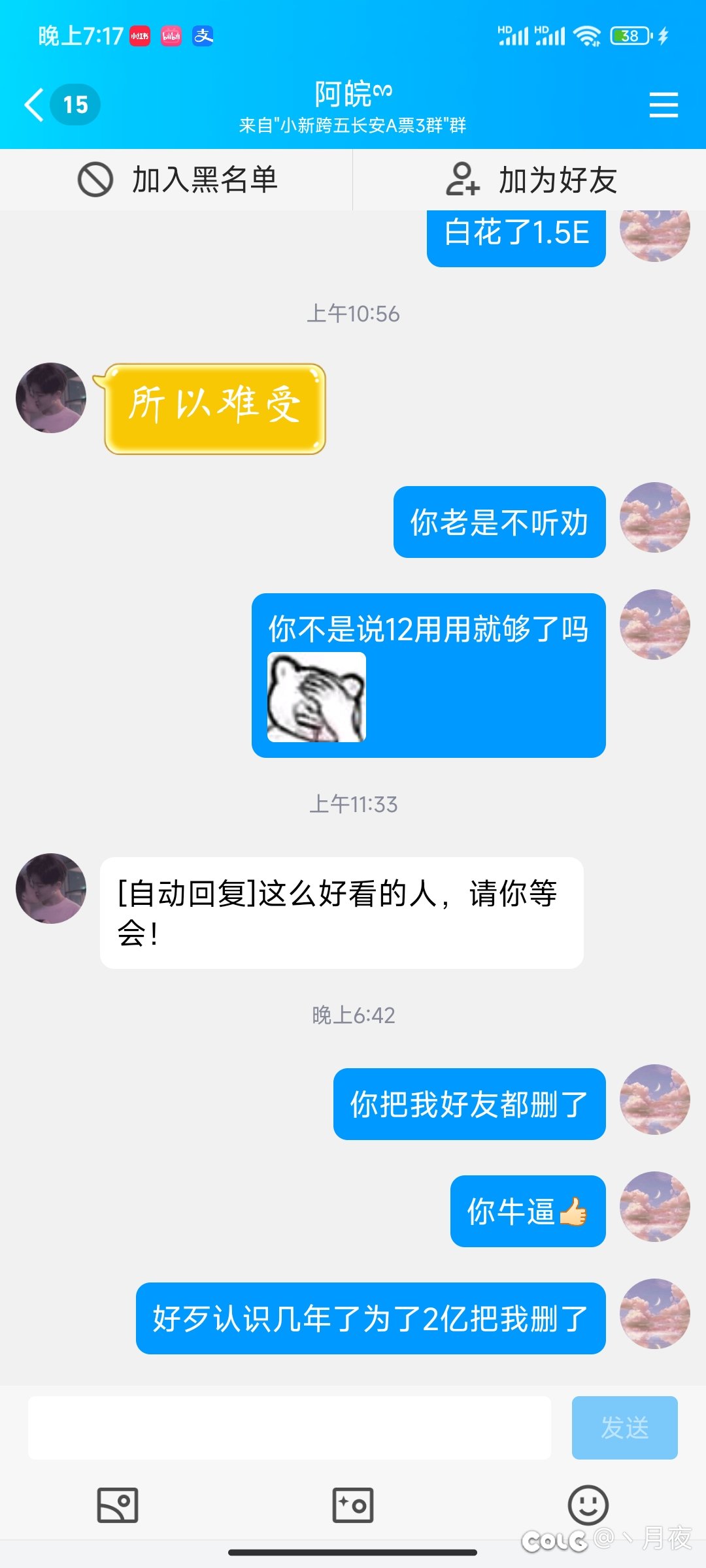Open the camera capture icon

coord(353,1505)
